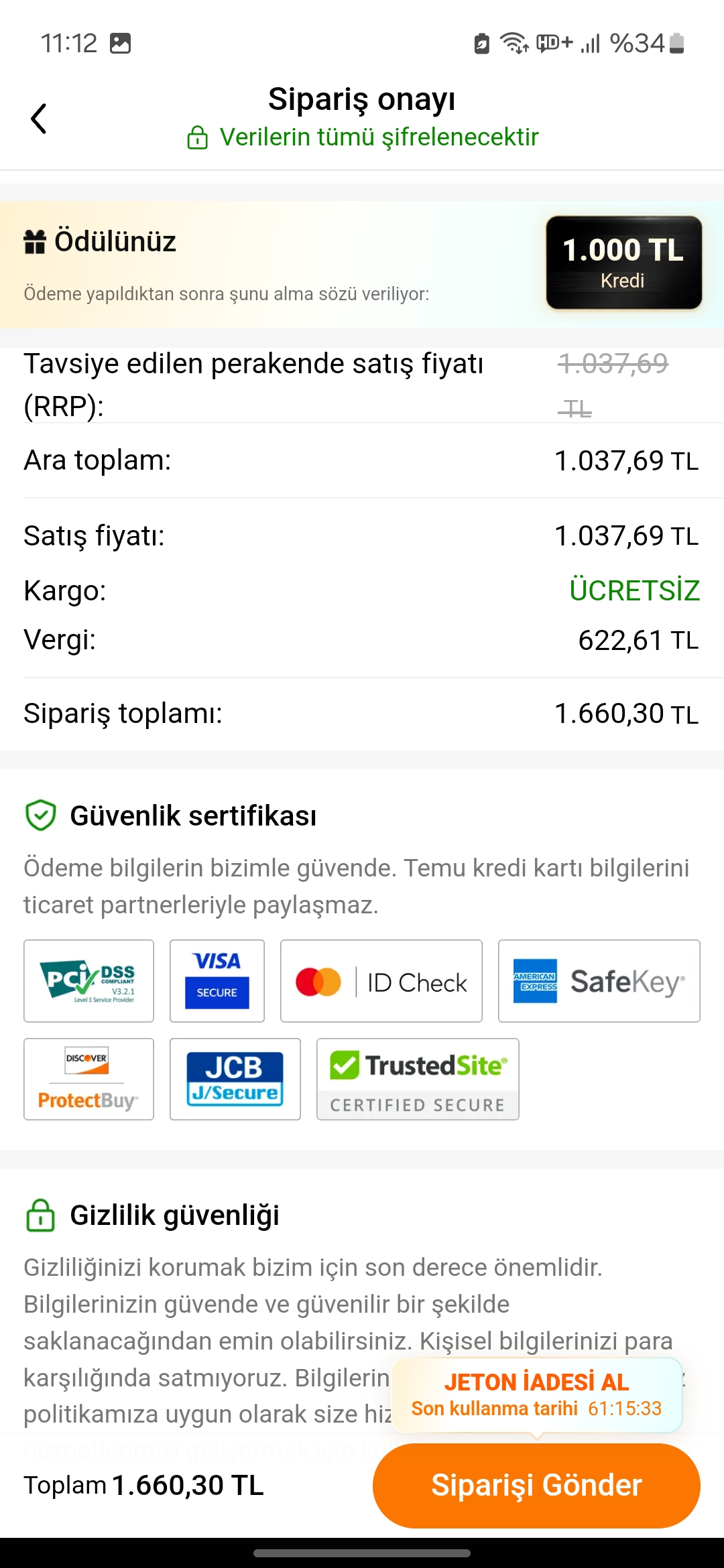Submit the order with Siparişi Gönder

pos(536,1485)
